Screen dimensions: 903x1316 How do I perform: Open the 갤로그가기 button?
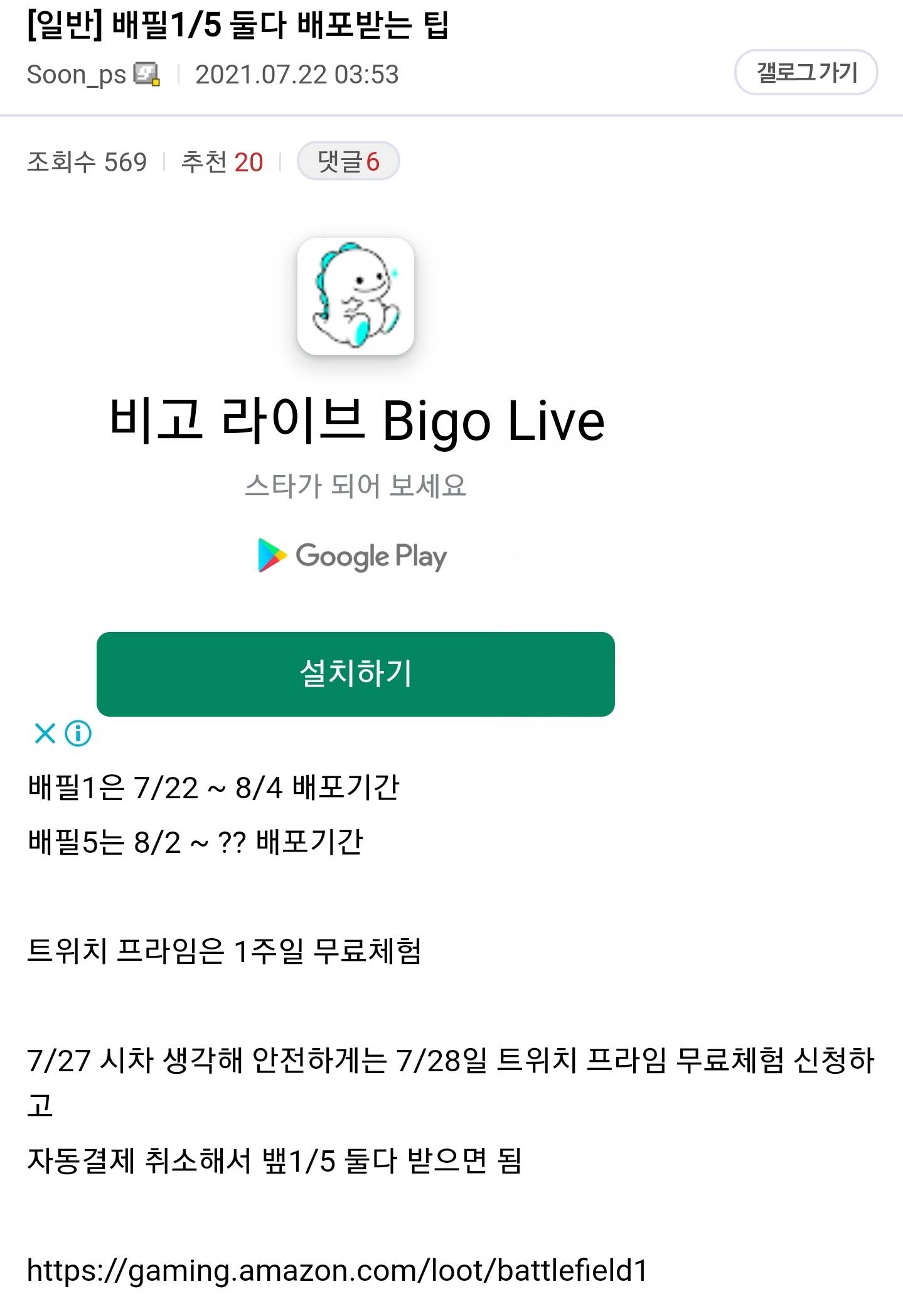[x=806, y=73]
